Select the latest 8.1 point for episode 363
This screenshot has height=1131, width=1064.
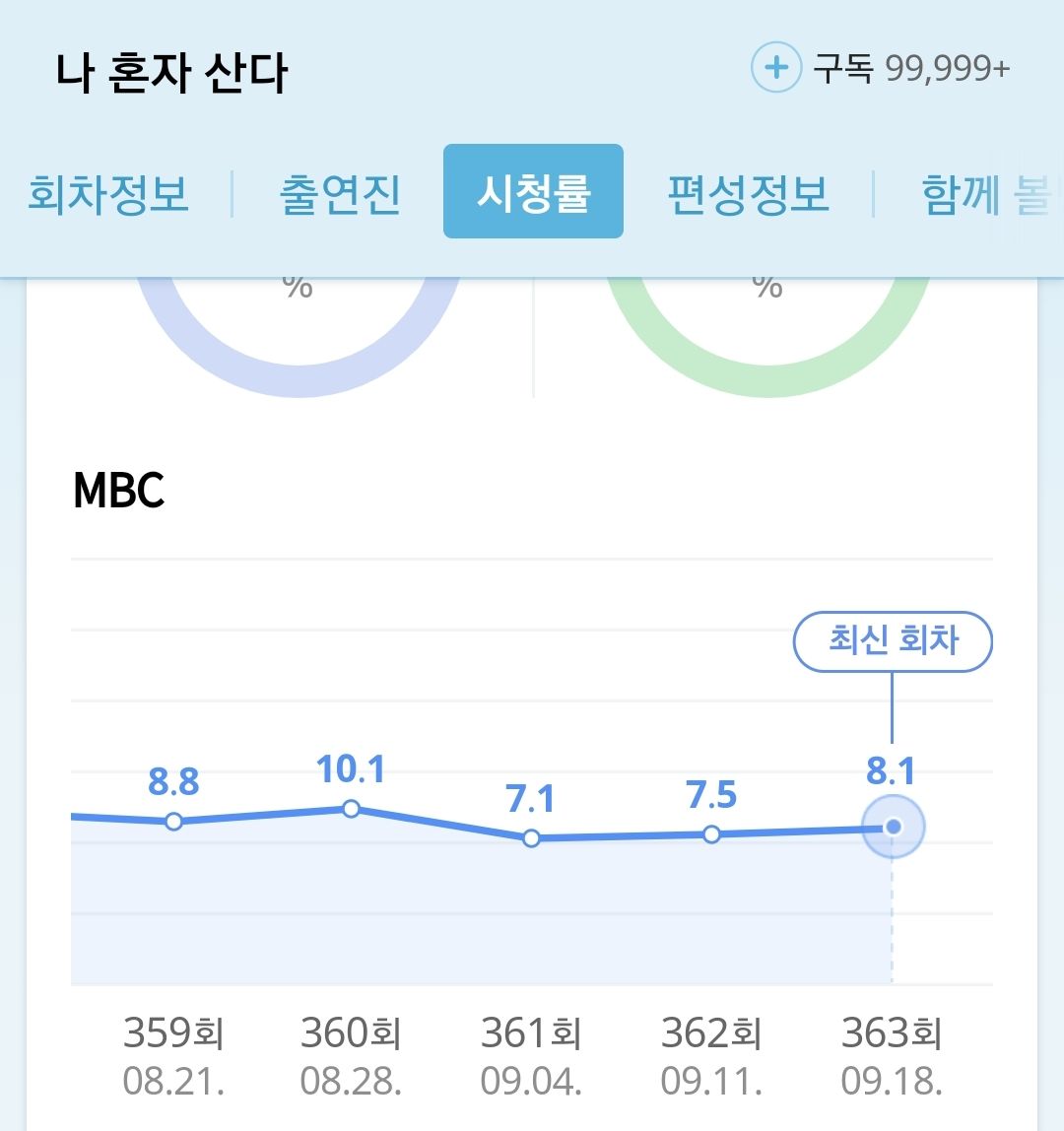pos(893,827)
